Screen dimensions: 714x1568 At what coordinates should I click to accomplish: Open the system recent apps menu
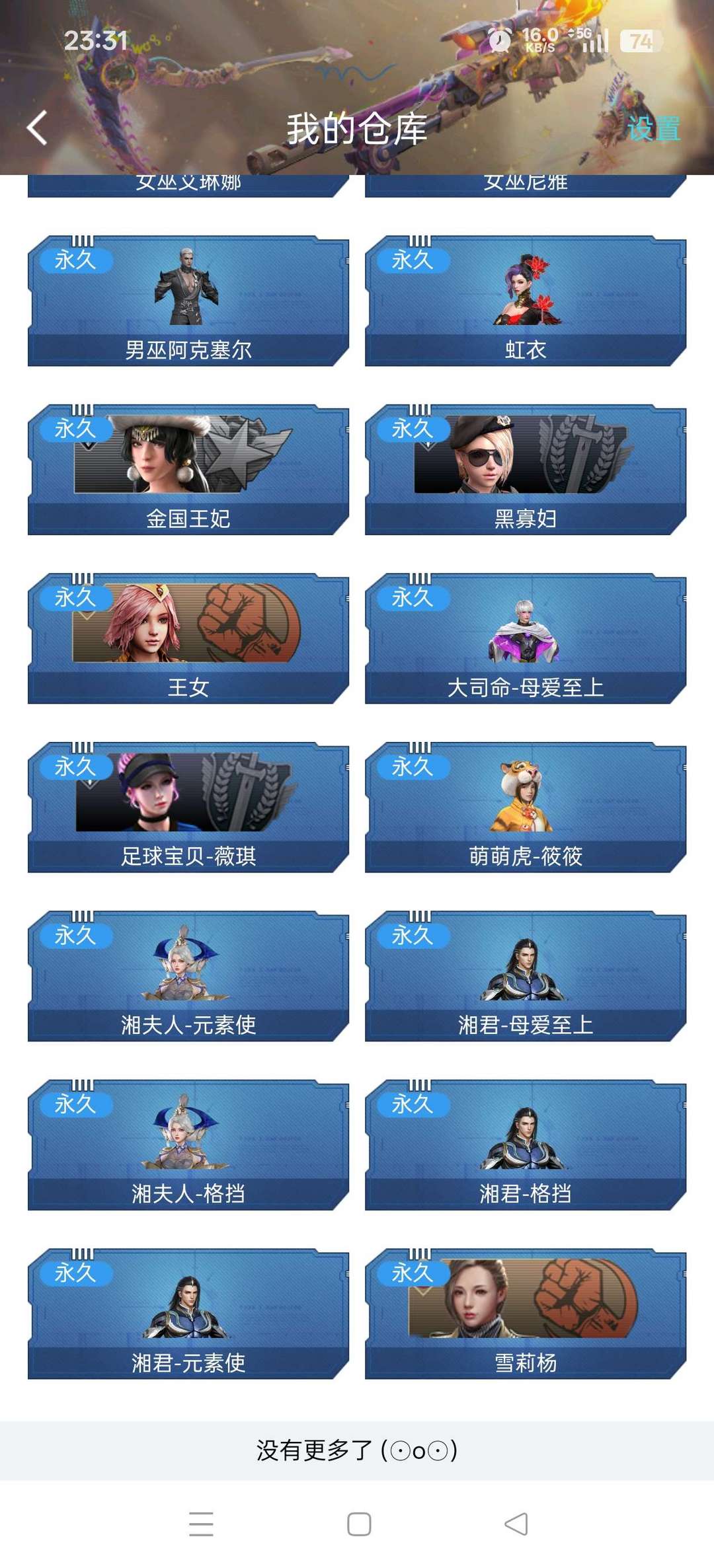click(x=201, y=1524)
